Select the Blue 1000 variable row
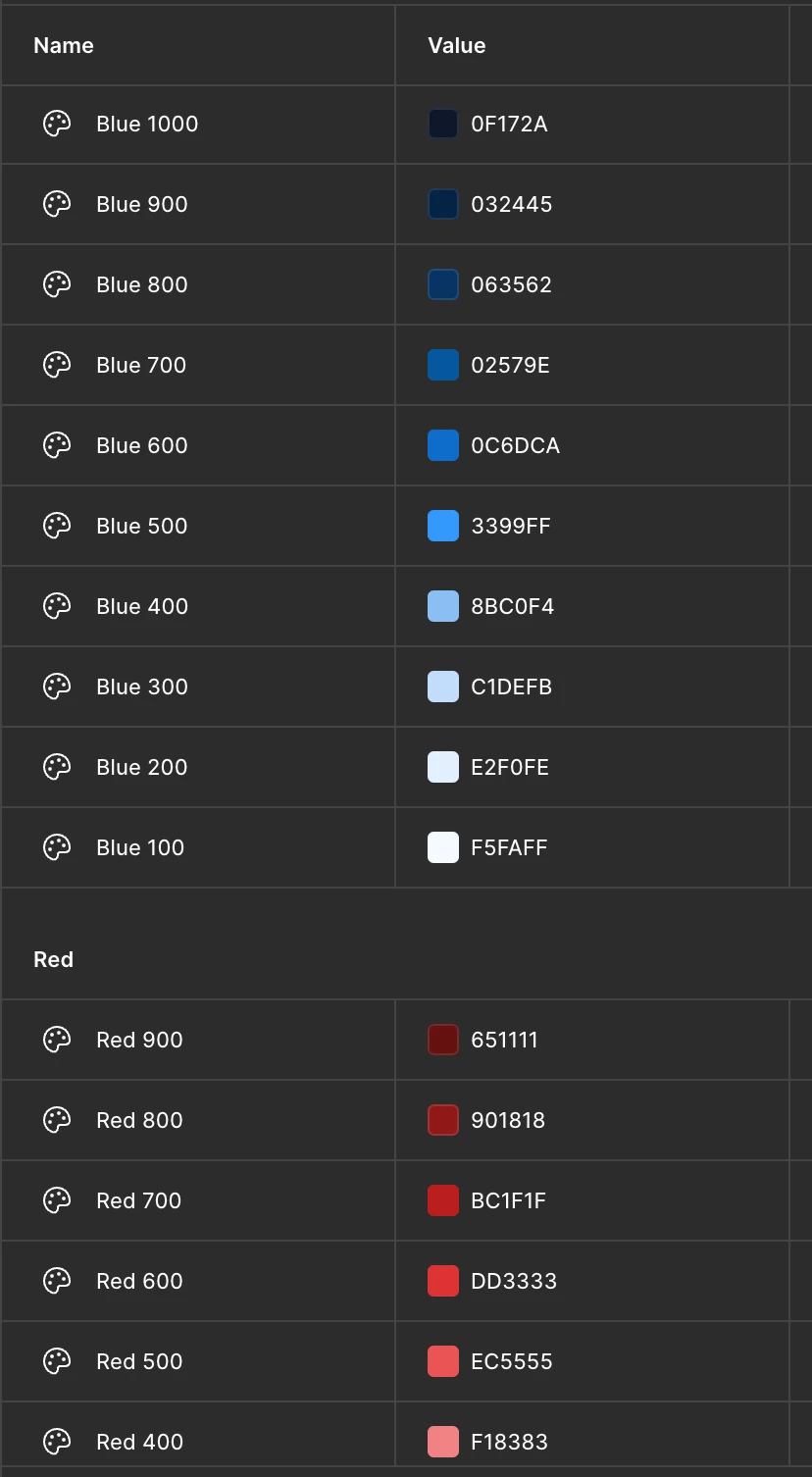812x1477 pixels. (x=147, y=124)
